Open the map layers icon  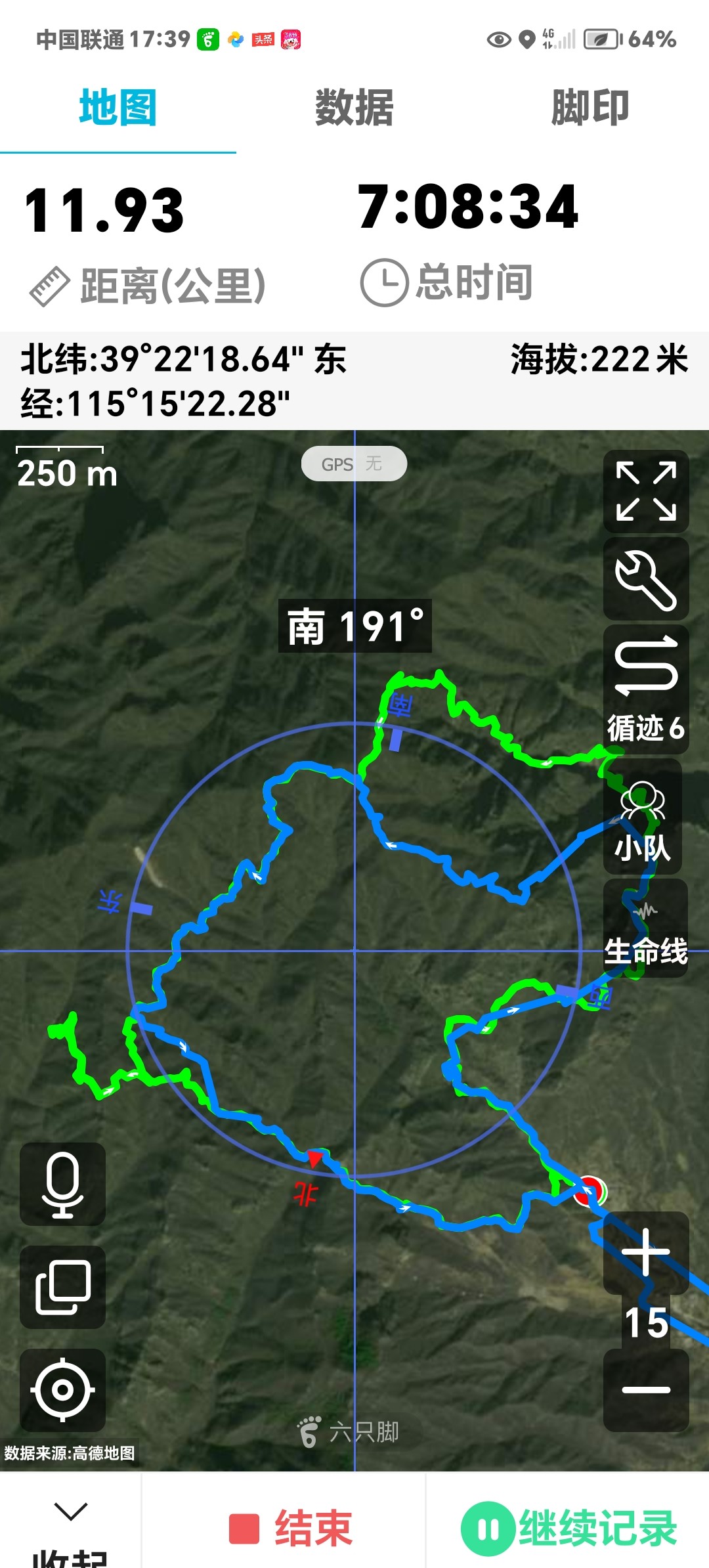tap(62, 1287)
